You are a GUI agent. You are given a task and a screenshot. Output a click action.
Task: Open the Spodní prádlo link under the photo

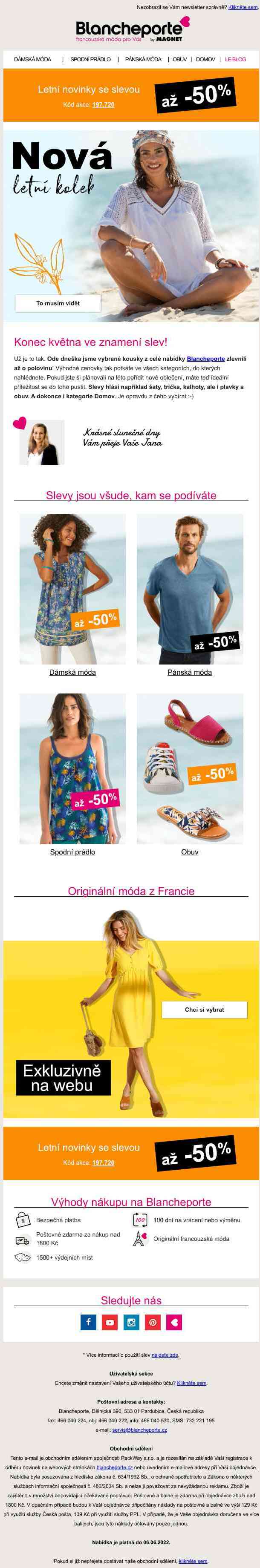click(72, 852)
